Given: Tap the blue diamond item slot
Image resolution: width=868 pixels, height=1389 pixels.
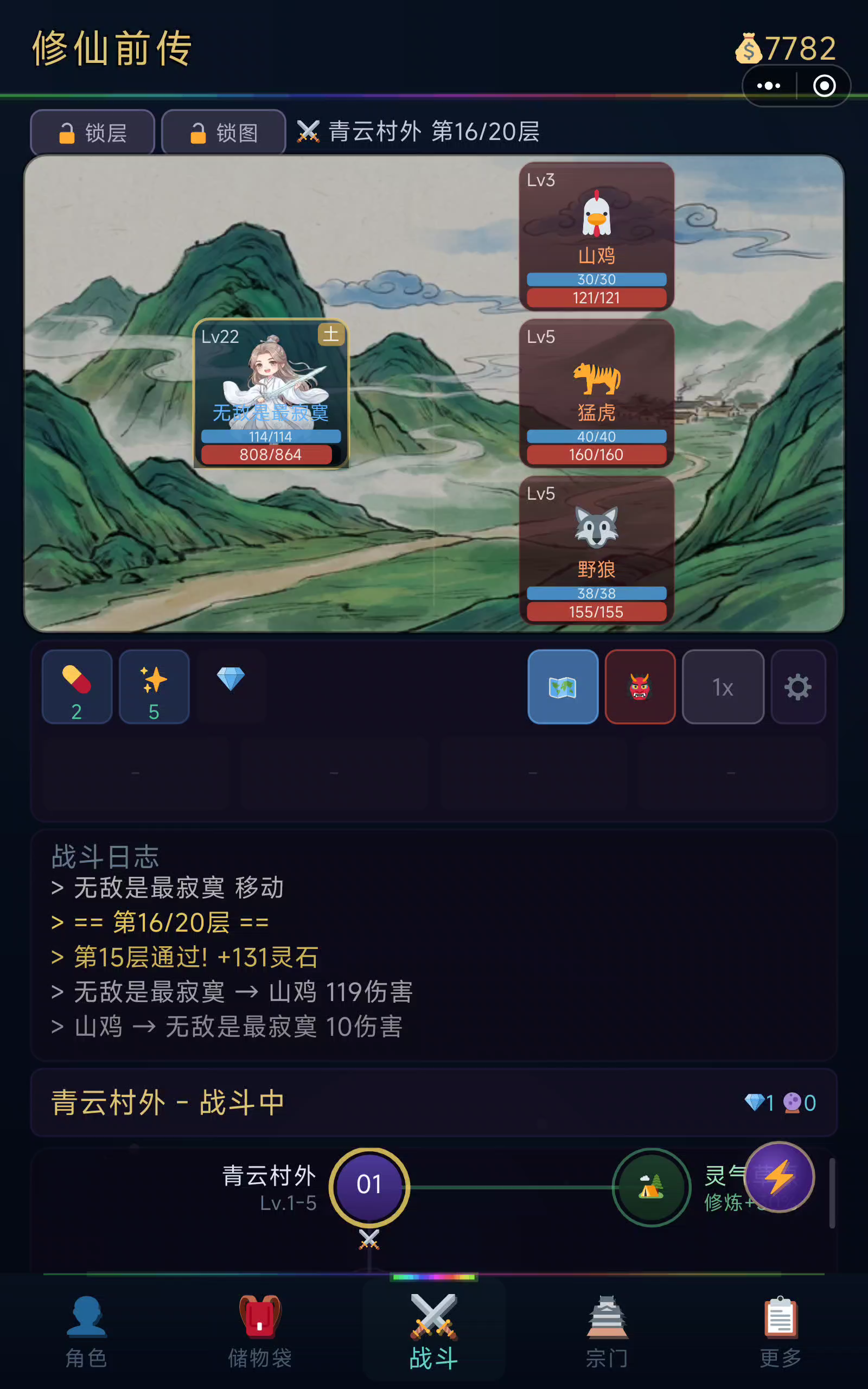Looking at the screenshot, I should pos(231,681).
